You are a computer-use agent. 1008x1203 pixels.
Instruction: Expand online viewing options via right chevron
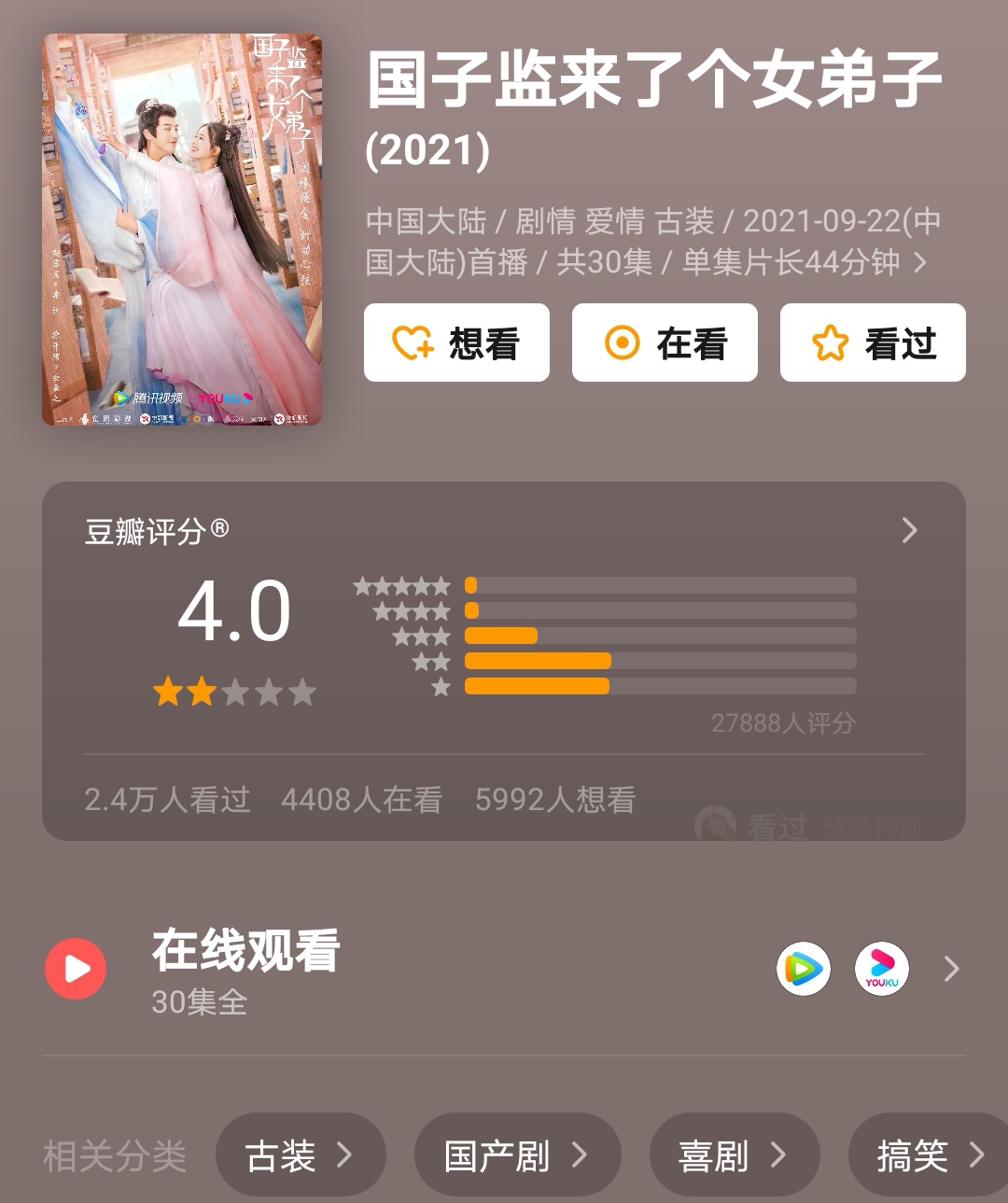pos(950,969)
